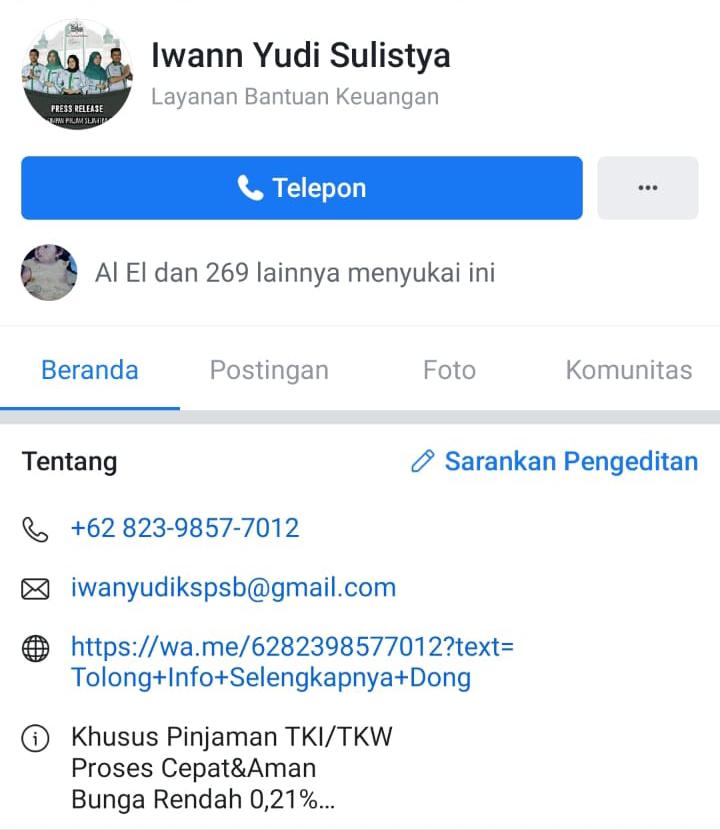The height and width of the screenshot is (830, 720).
Task: Open the wa.me WhatsApp link
Action: pyautogui.click(x=291, y=662)
